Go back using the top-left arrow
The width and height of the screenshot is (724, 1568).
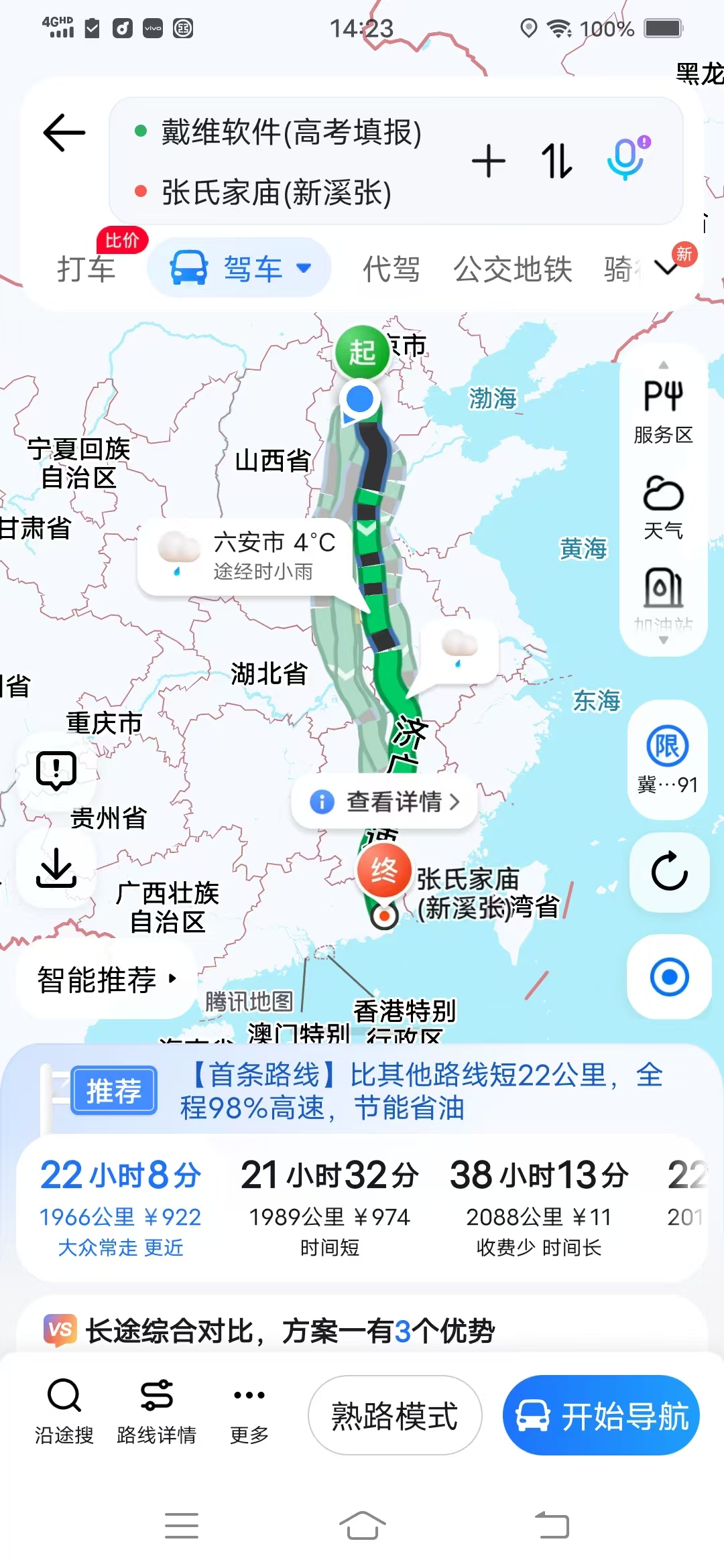click(x=64, y=133)
